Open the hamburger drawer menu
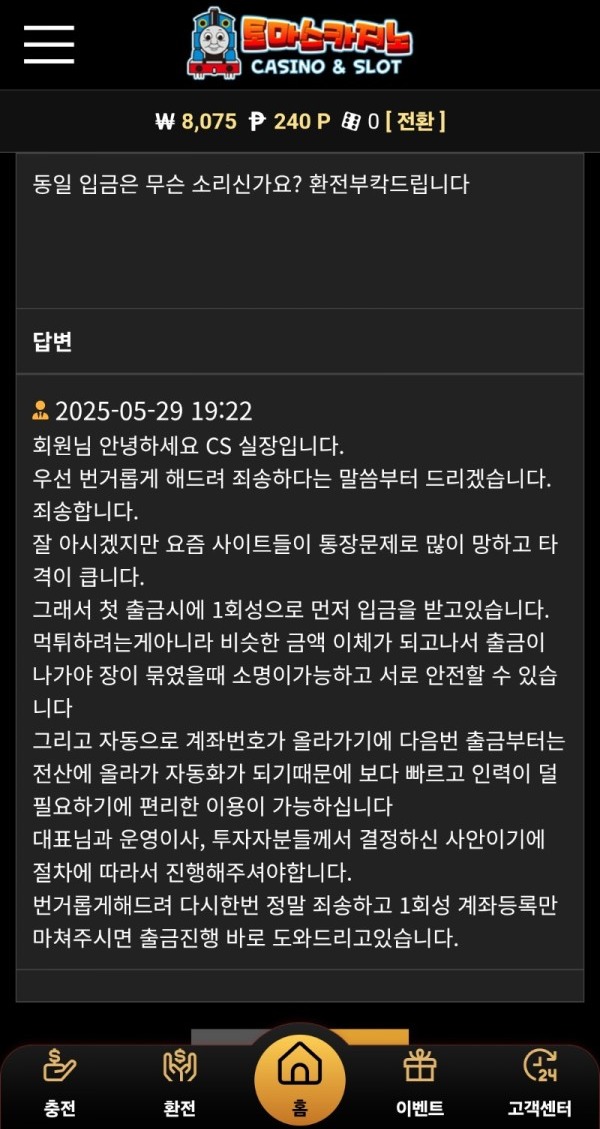The height and width of the screenshot is (1129, 600). pyautogui.click(x=49, y=44)
